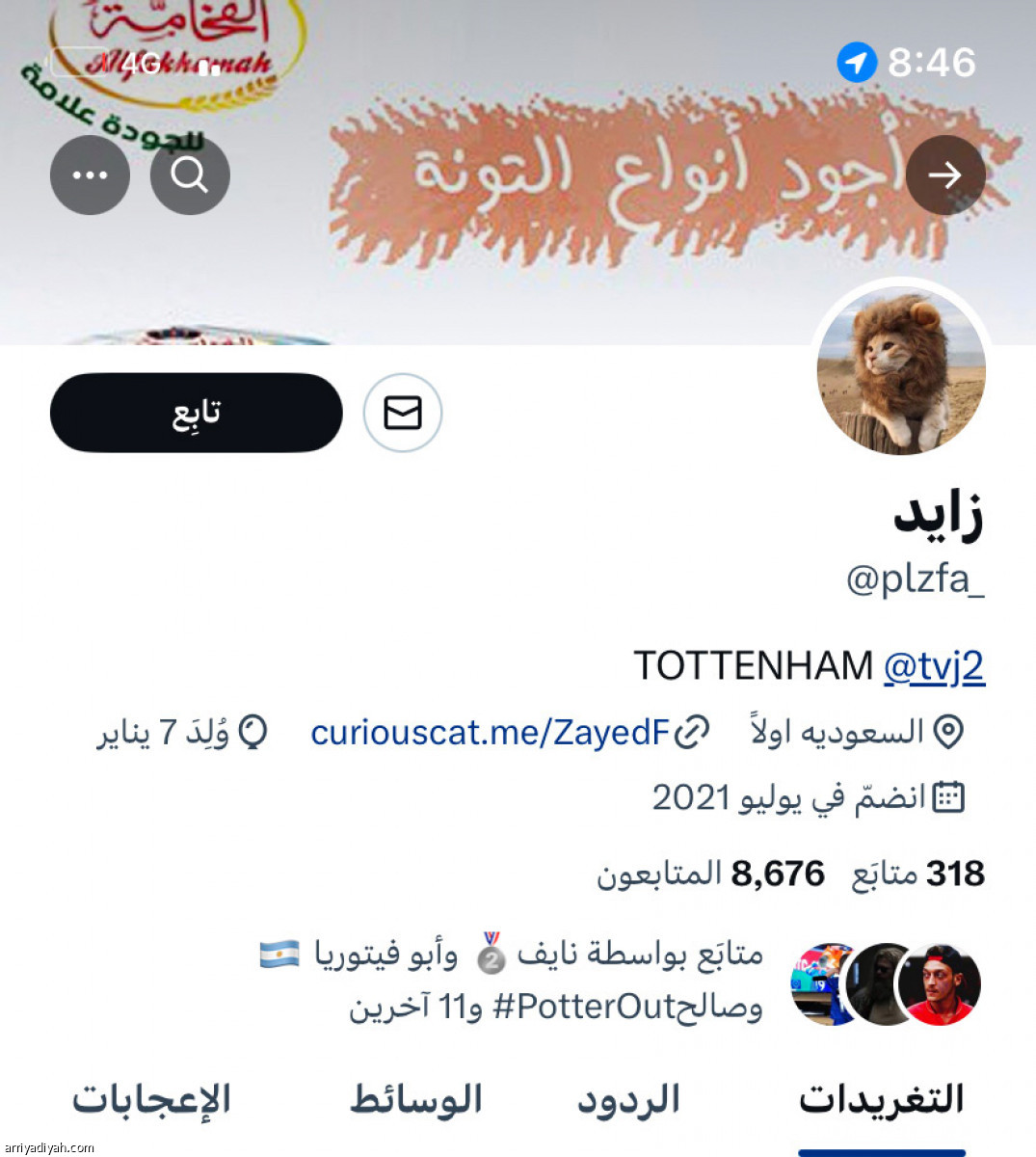Switch to the التغريدات tab
Screen dimensions: 1036x1157
[881, 1099]
